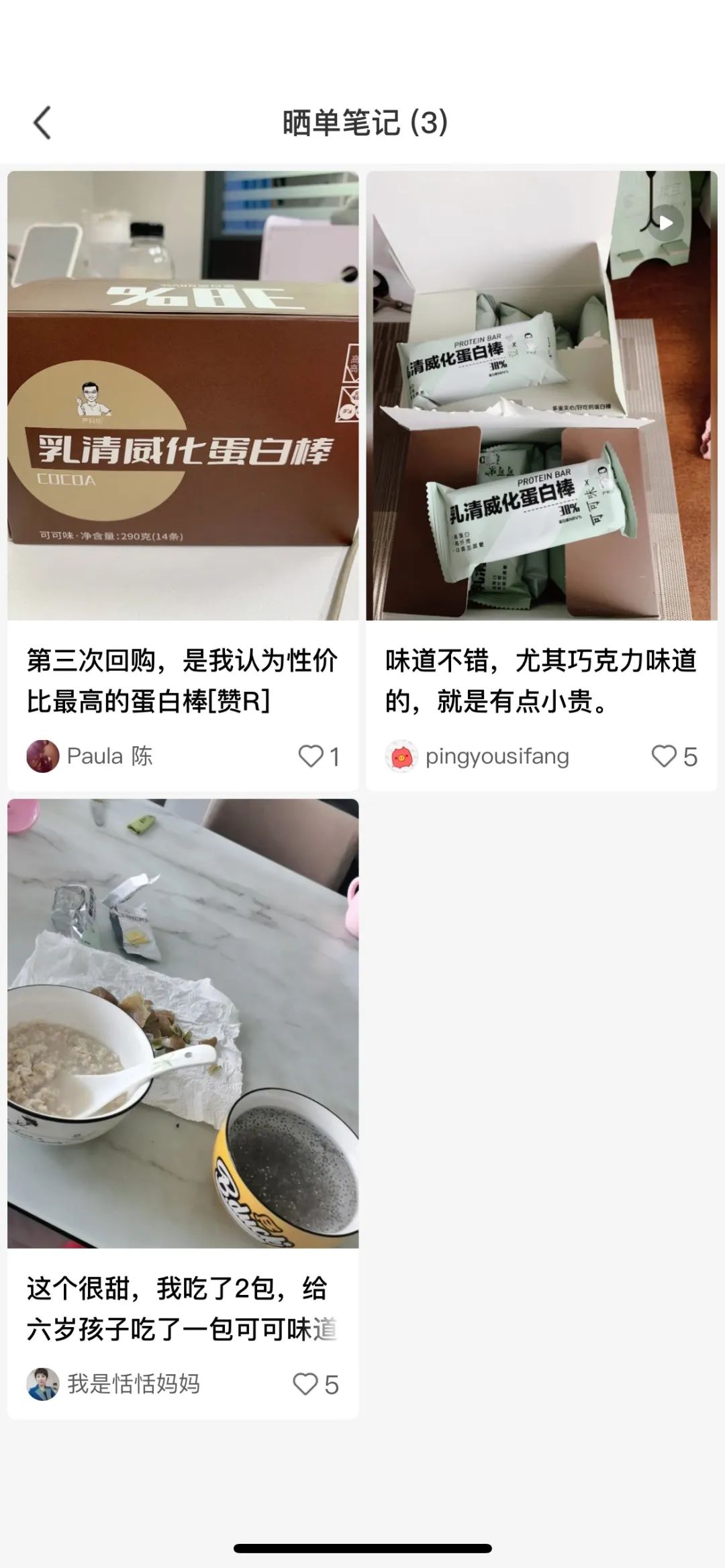Open pingyousifang's video note with protein bars
Image resolution: width=725 pixels, height=1568 pixels.
[x=541, y=396]
